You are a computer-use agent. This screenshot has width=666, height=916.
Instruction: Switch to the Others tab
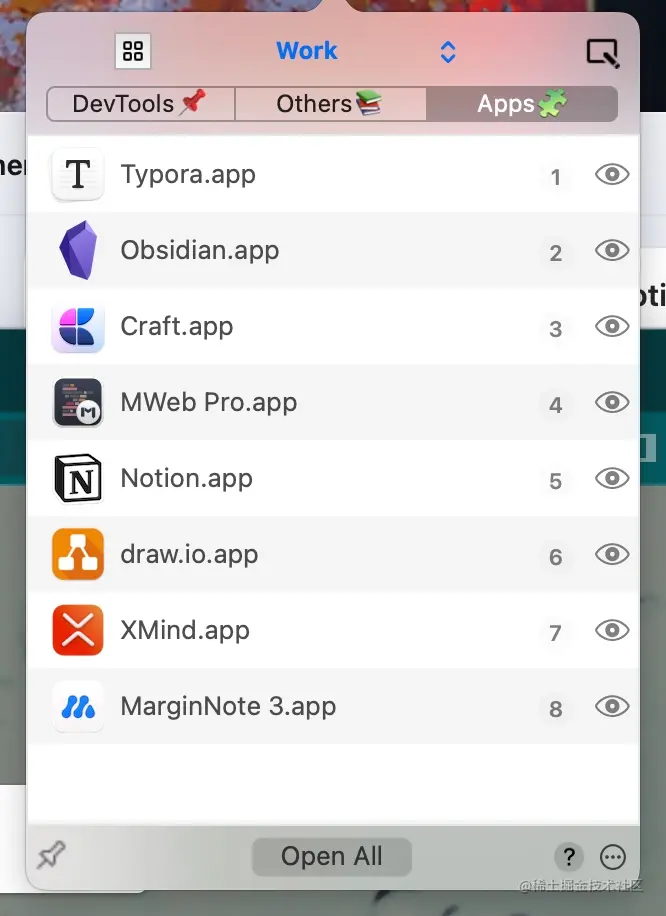click(x=330, y=104)
